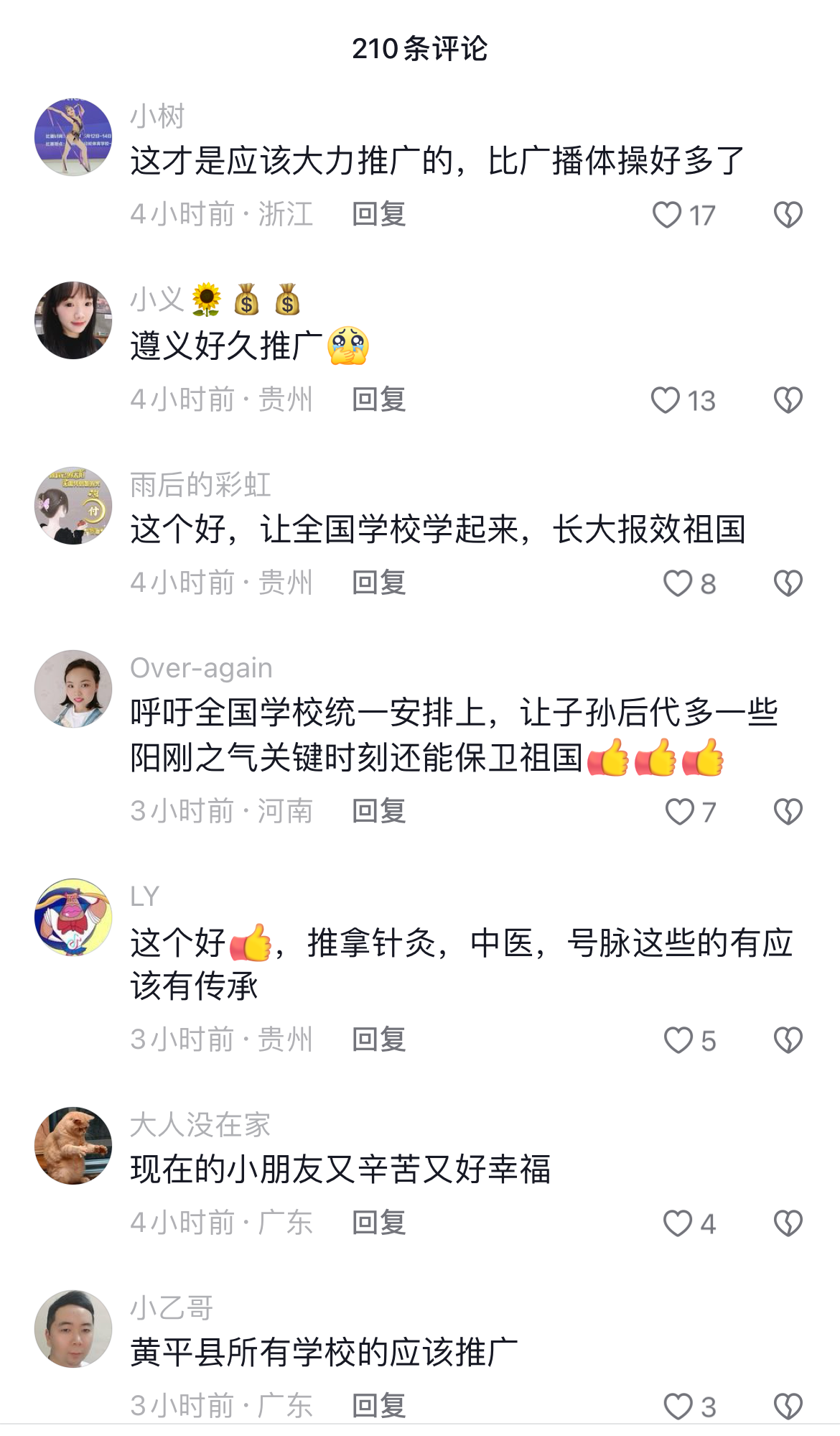Image resolution: width=840 pixels, height=1436 pixels.
Task: Like Over-again's comment
Action: pyautogui.click(x=679, y=812)
